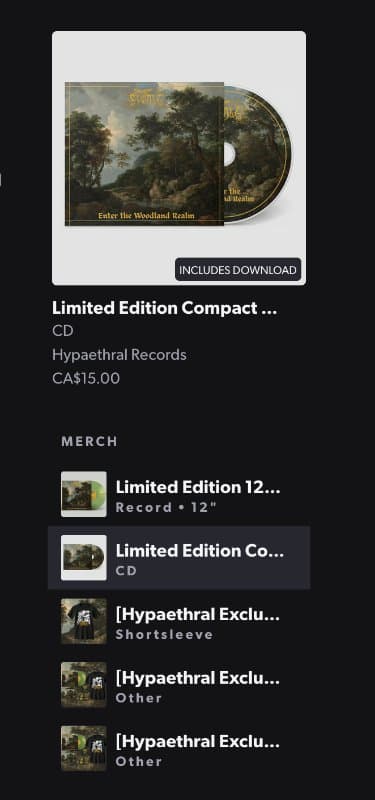Open the Hypaethral Exclusive Shortsleeve merch item
375x800 pixels.
click(x=179, y=621)
